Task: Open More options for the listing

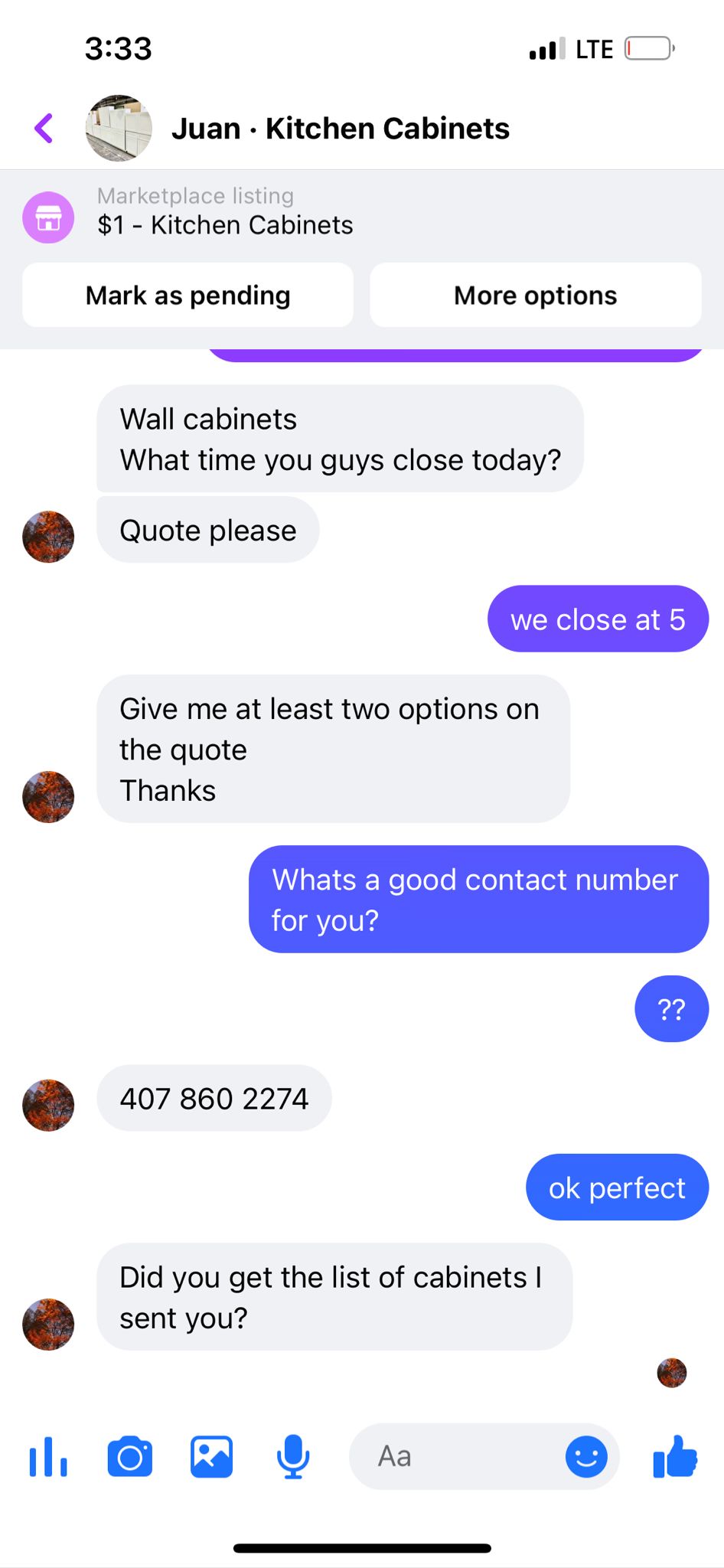Action: click(x=535, y=295)
